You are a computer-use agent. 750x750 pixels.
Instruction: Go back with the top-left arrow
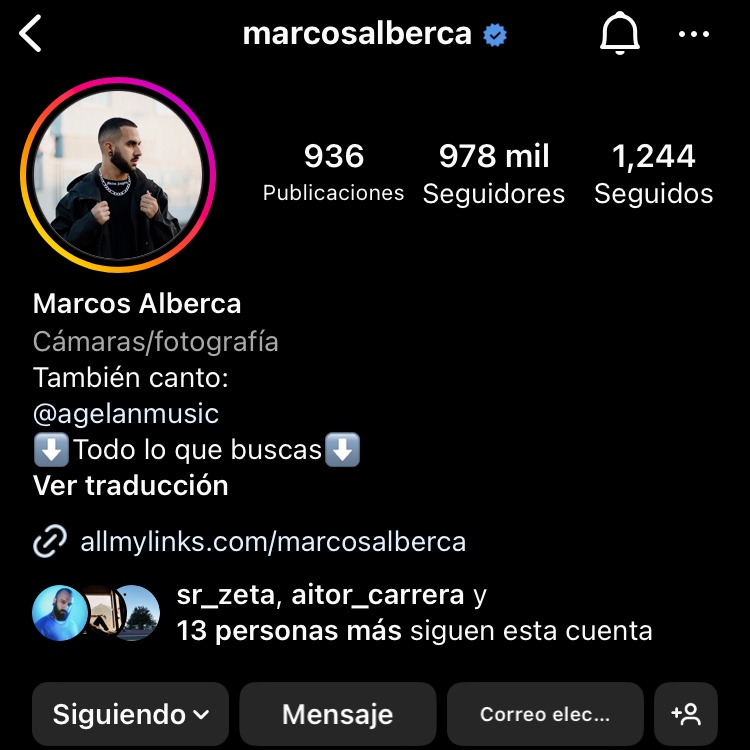(x=32, y=35)
